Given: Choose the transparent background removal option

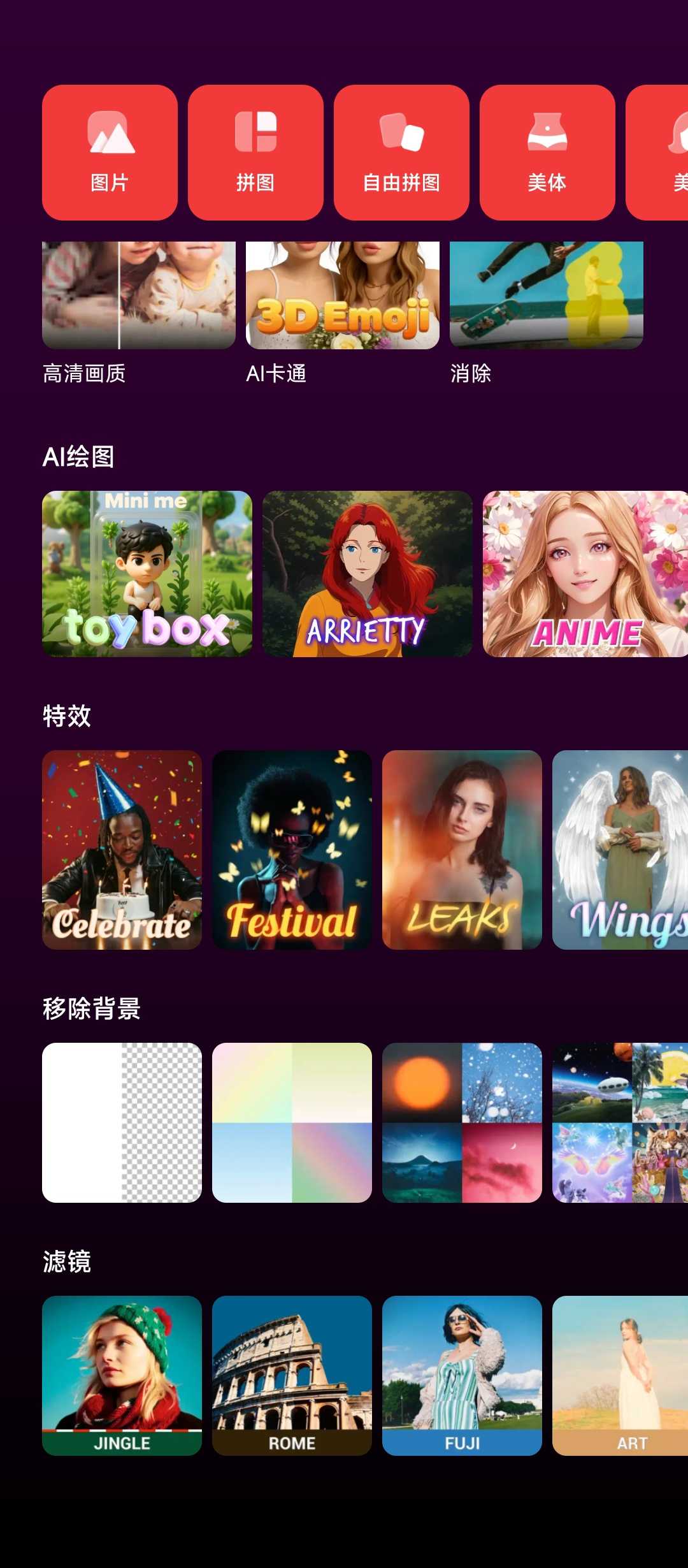Looking at the screenshot, I should coord(122,1122).
